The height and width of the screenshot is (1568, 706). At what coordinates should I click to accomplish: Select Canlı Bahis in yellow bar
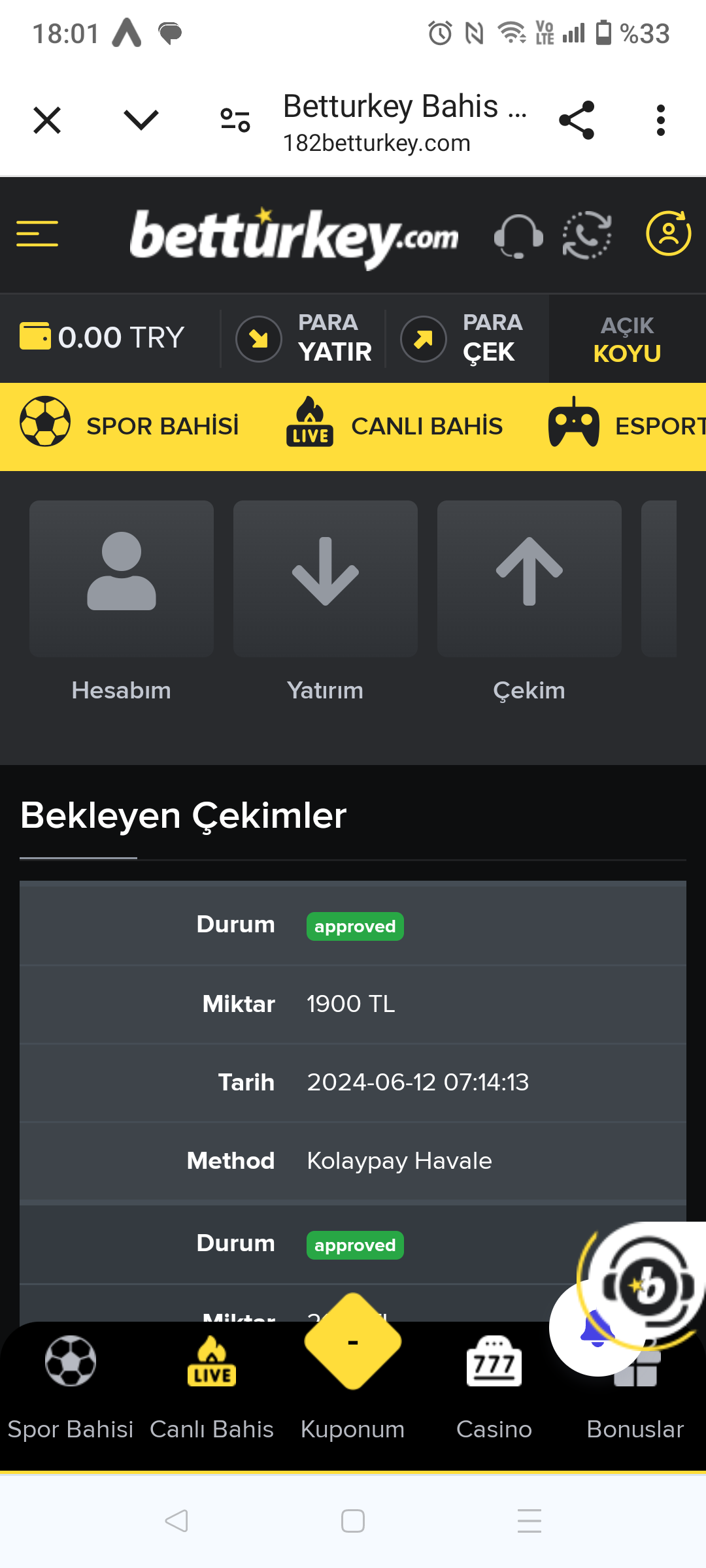[395, 425]
